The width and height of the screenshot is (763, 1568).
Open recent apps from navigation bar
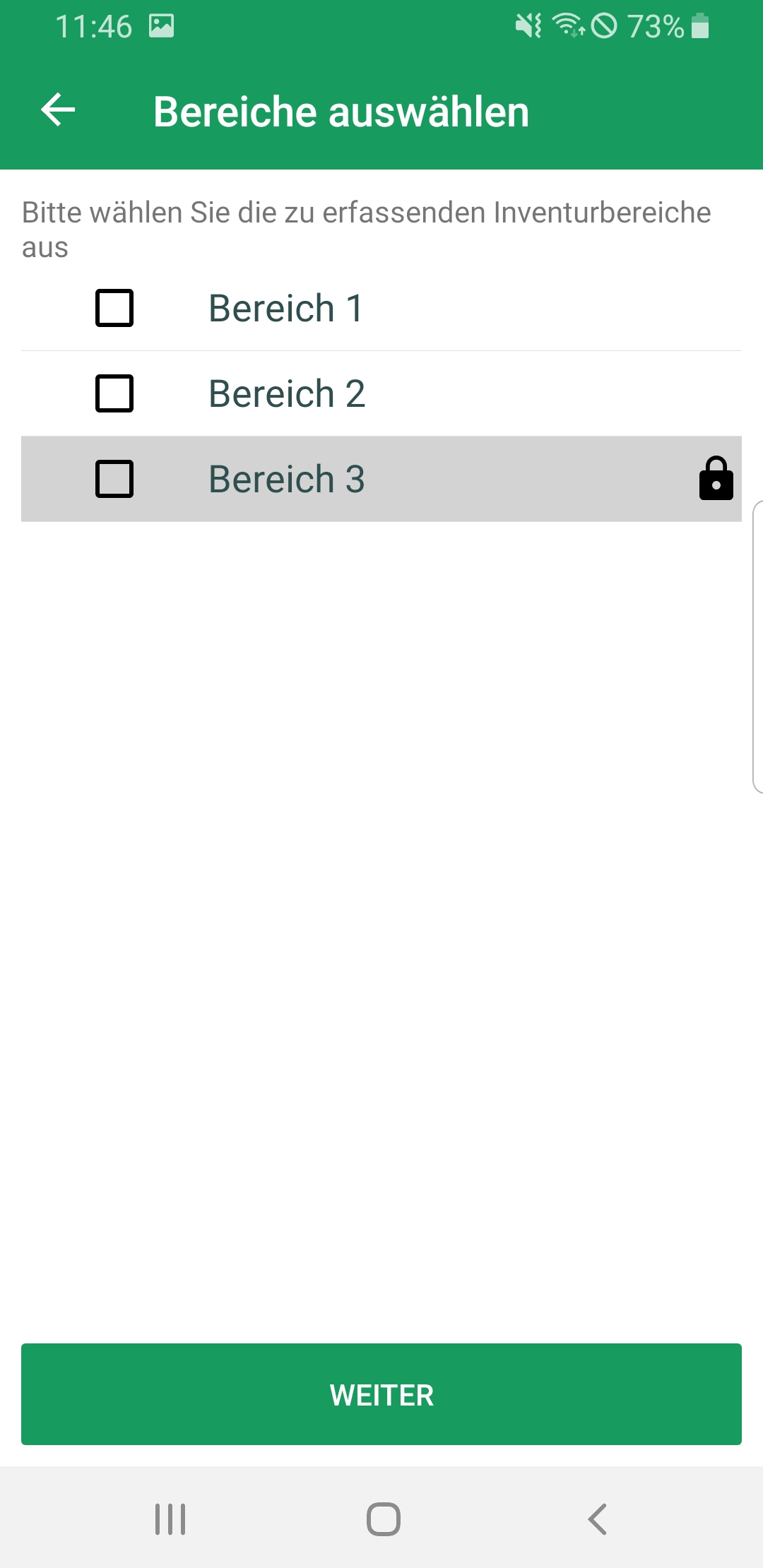pyautogui.click(x=170, y=1519)
